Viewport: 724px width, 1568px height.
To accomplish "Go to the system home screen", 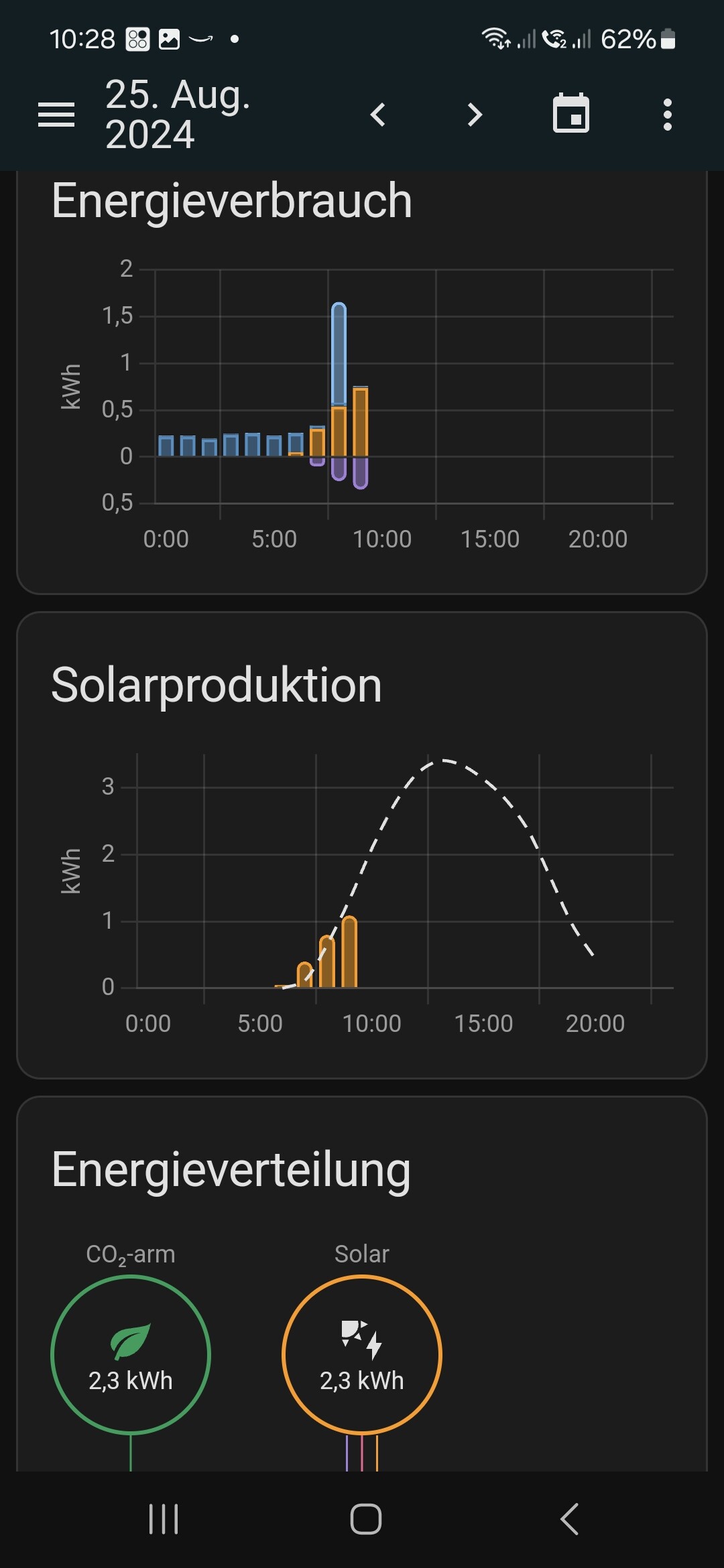I will point(365,1519).
